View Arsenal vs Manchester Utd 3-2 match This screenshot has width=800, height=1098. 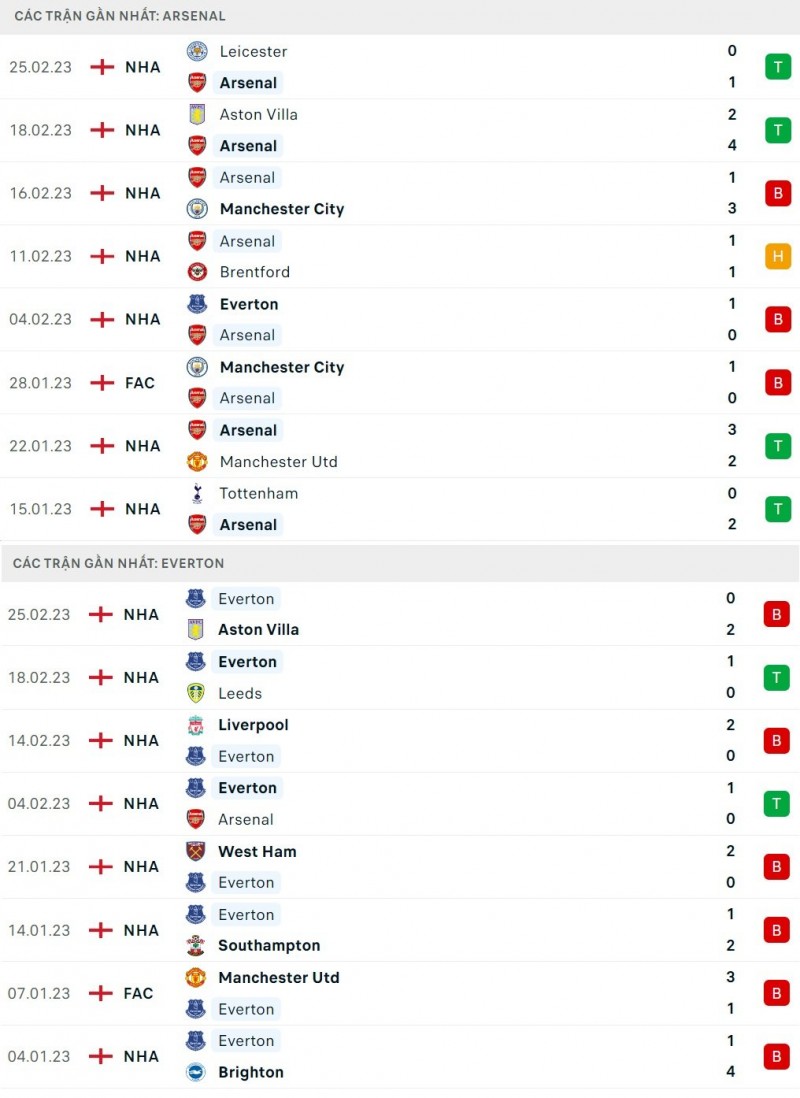(400, 445)
